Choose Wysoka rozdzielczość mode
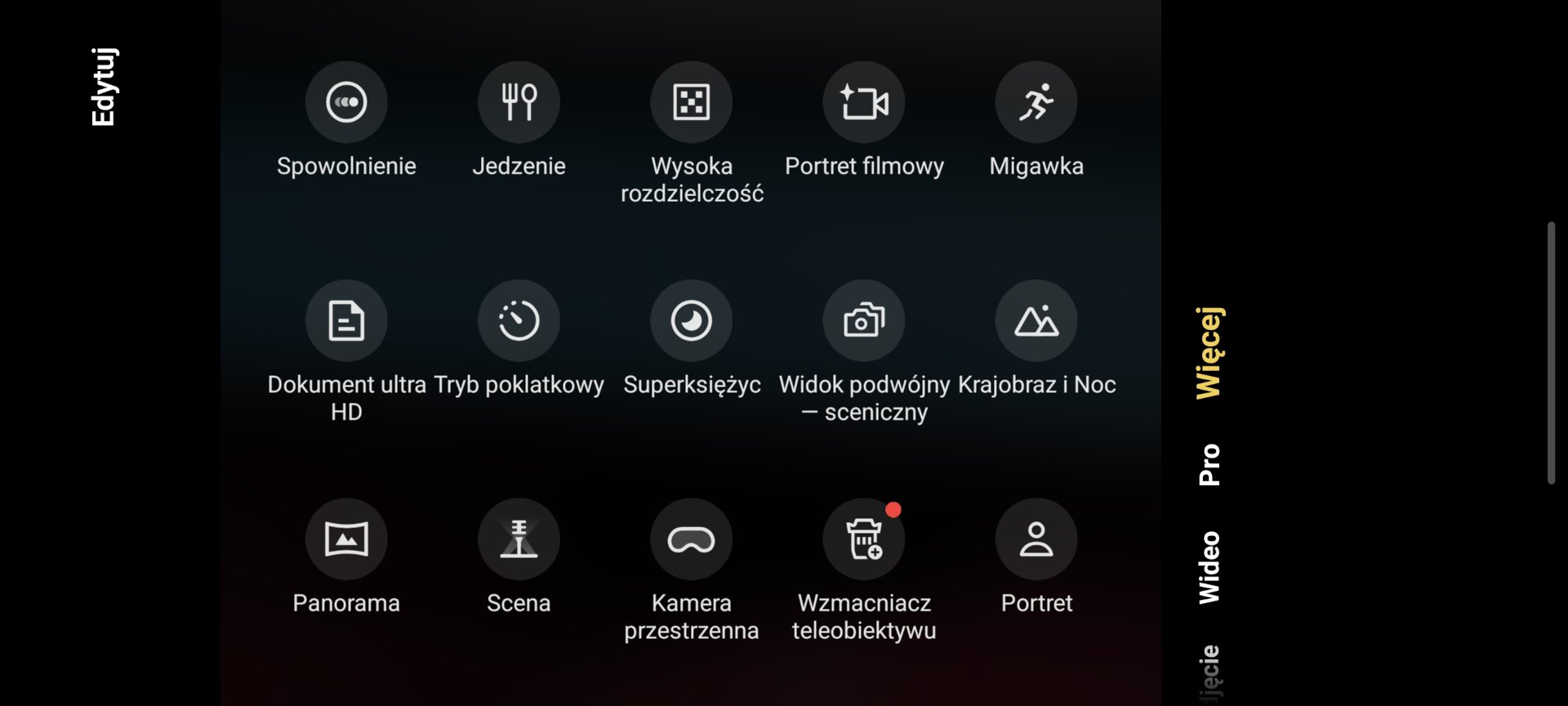Image resolution: width=1568 pixels, height=706 pixels. (x=691, y=103)
